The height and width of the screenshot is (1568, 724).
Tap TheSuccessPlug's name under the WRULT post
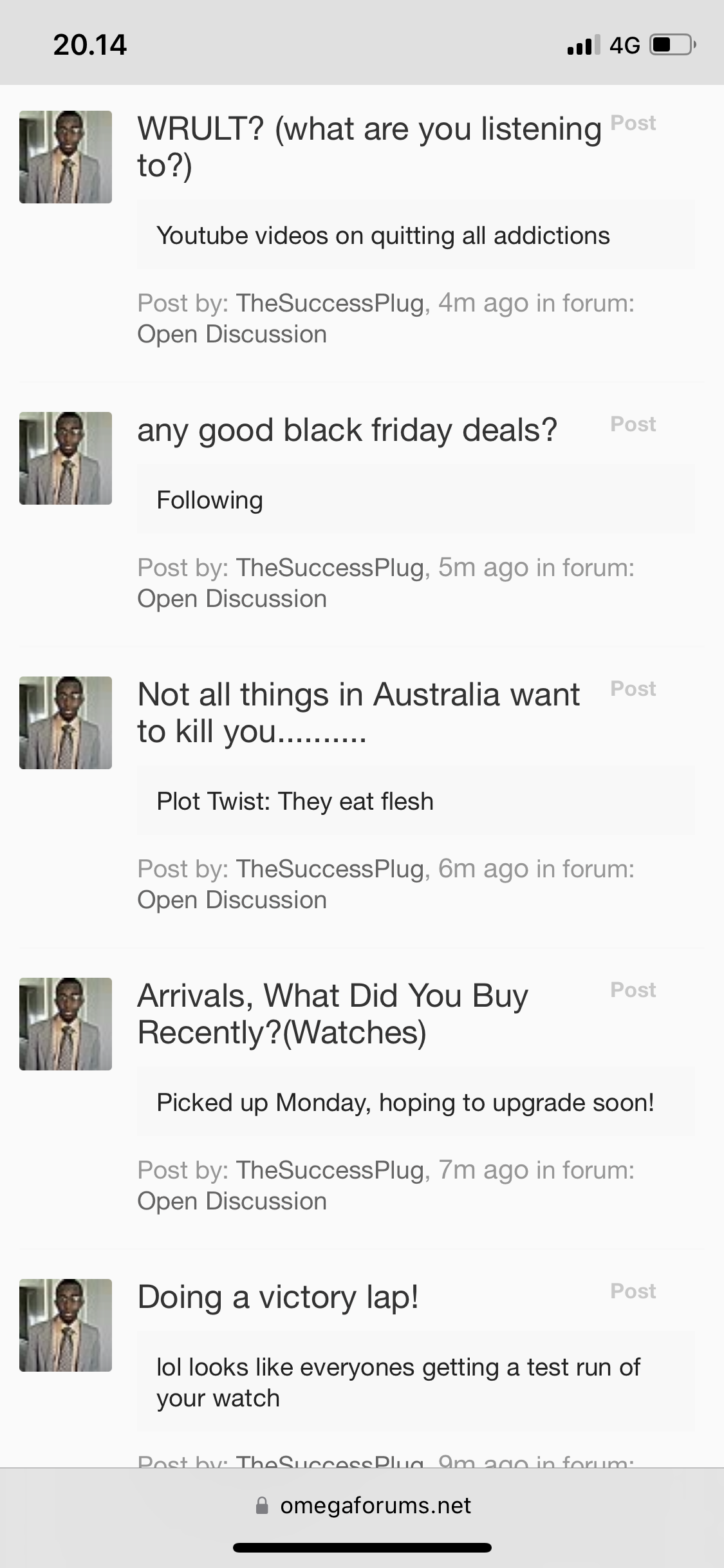330,303
